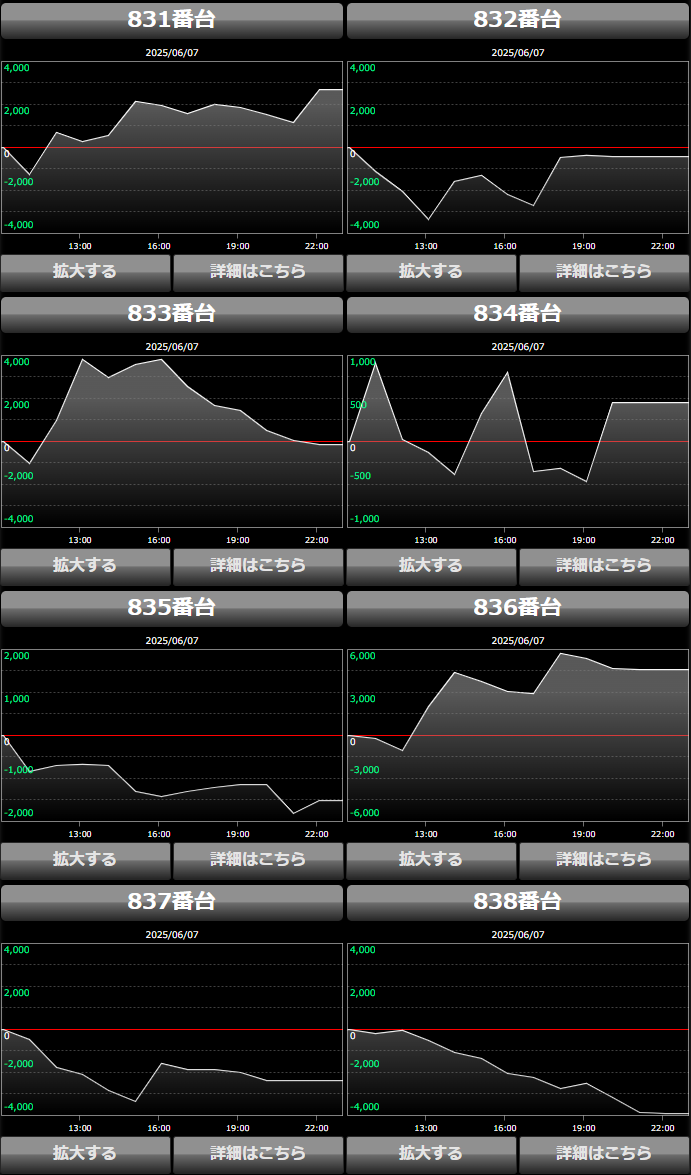
Task: Enlarge the 832番台 graph with 拡大する
Action: [x=431, y=271]
